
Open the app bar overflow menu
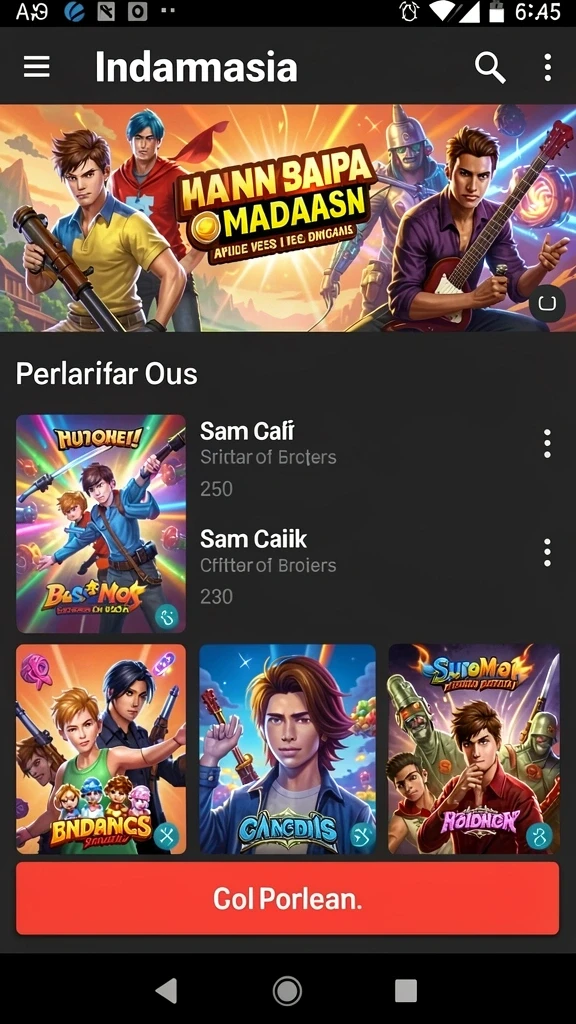pos(547,67)
